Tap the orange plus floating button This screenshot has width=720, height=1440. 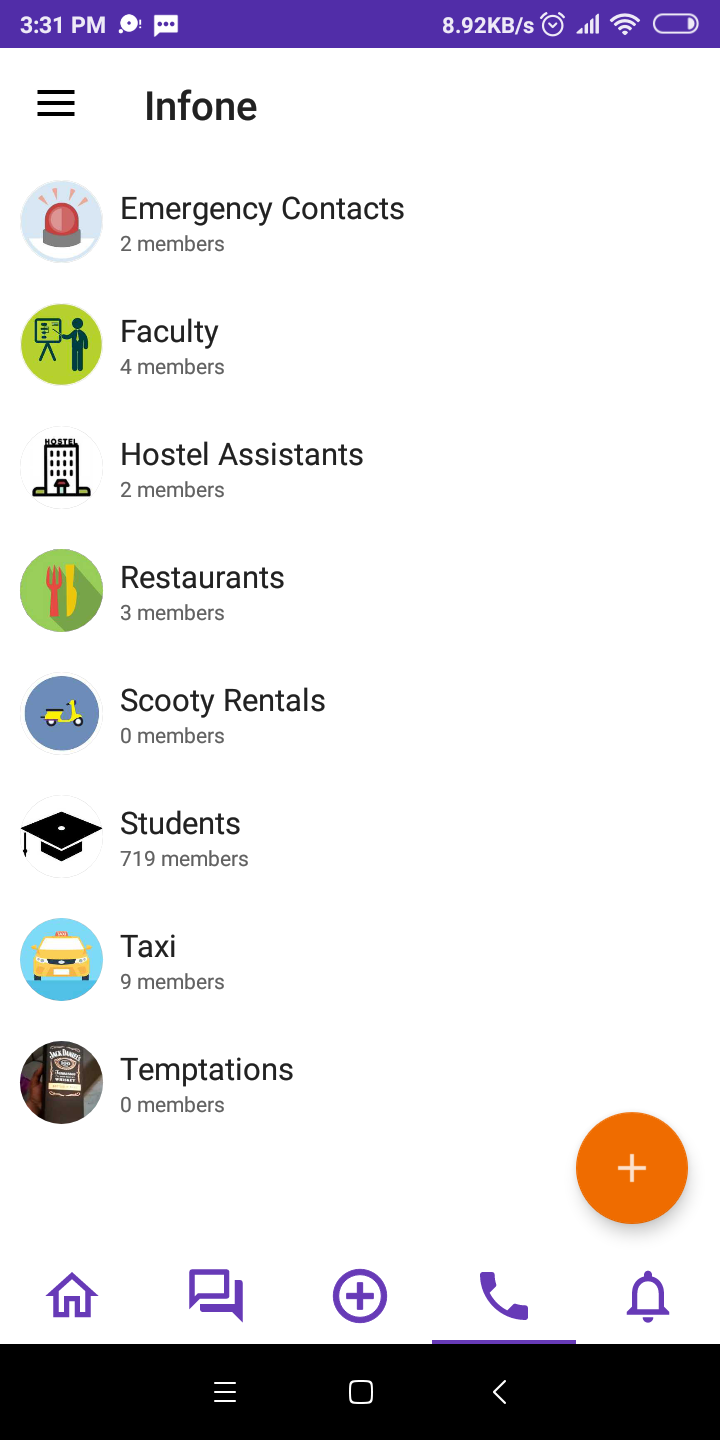[x=631, y=1168]
